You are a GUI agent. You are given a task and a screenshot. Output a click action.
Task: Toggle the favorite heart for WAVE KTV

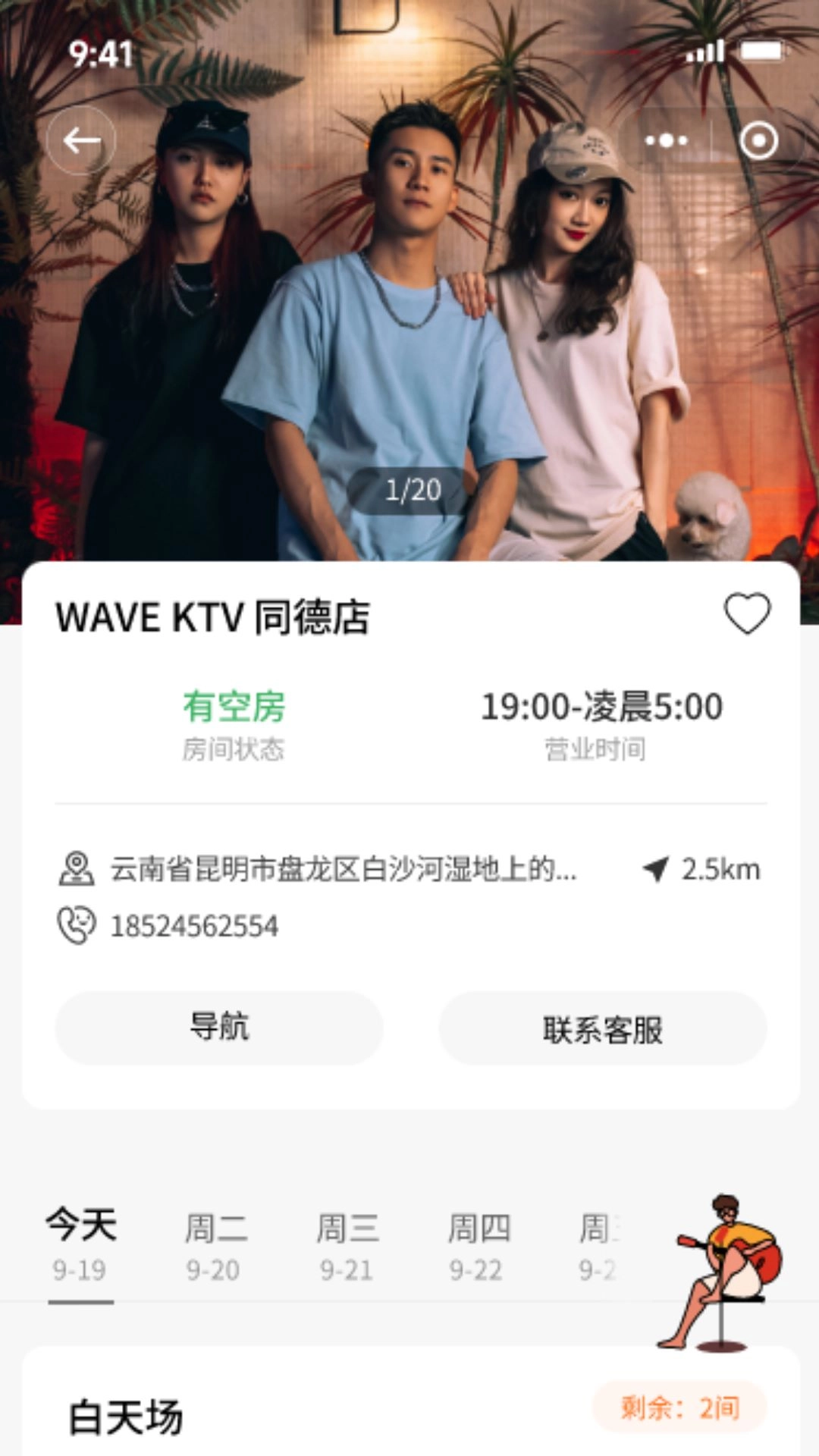pos(746,613)
